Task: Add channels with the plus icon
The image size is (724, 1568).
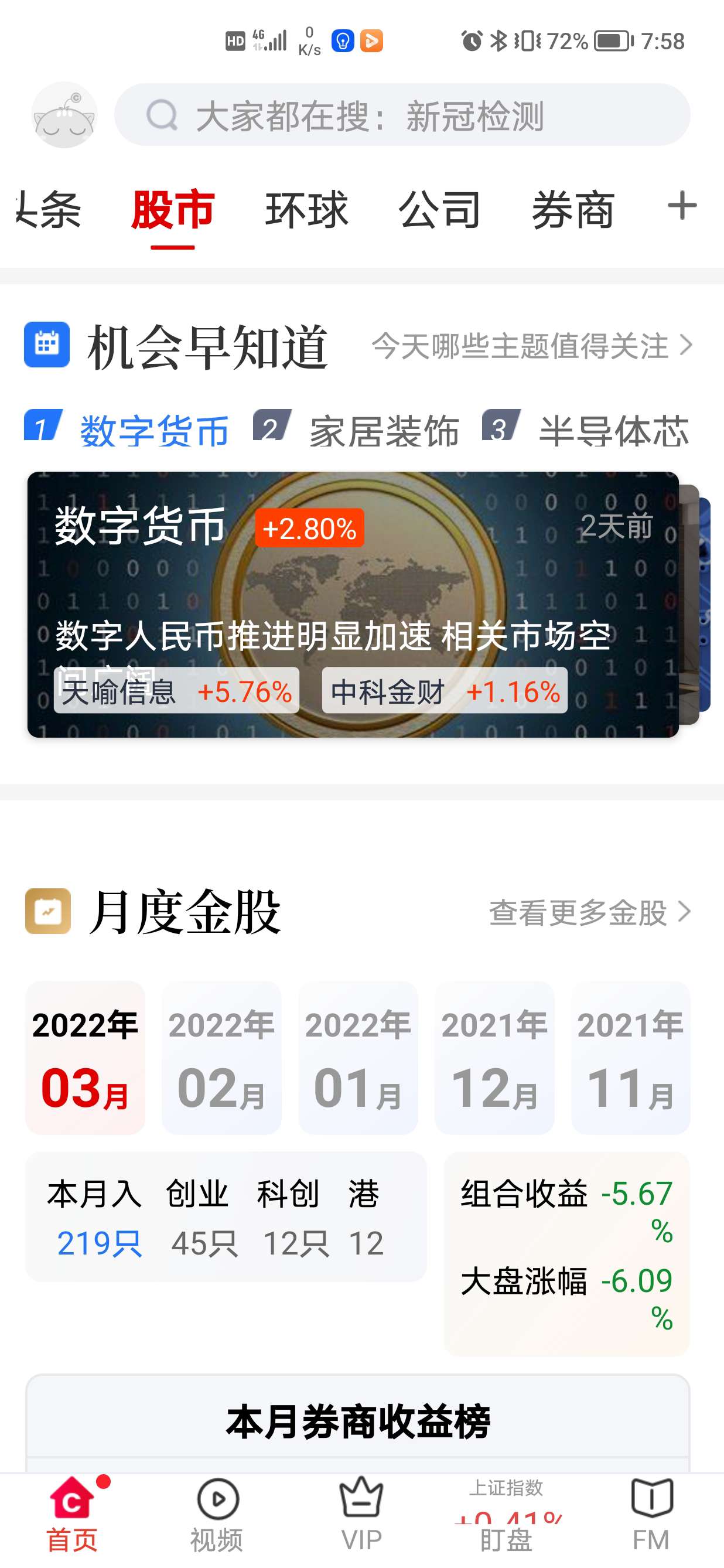Action: 681,206
